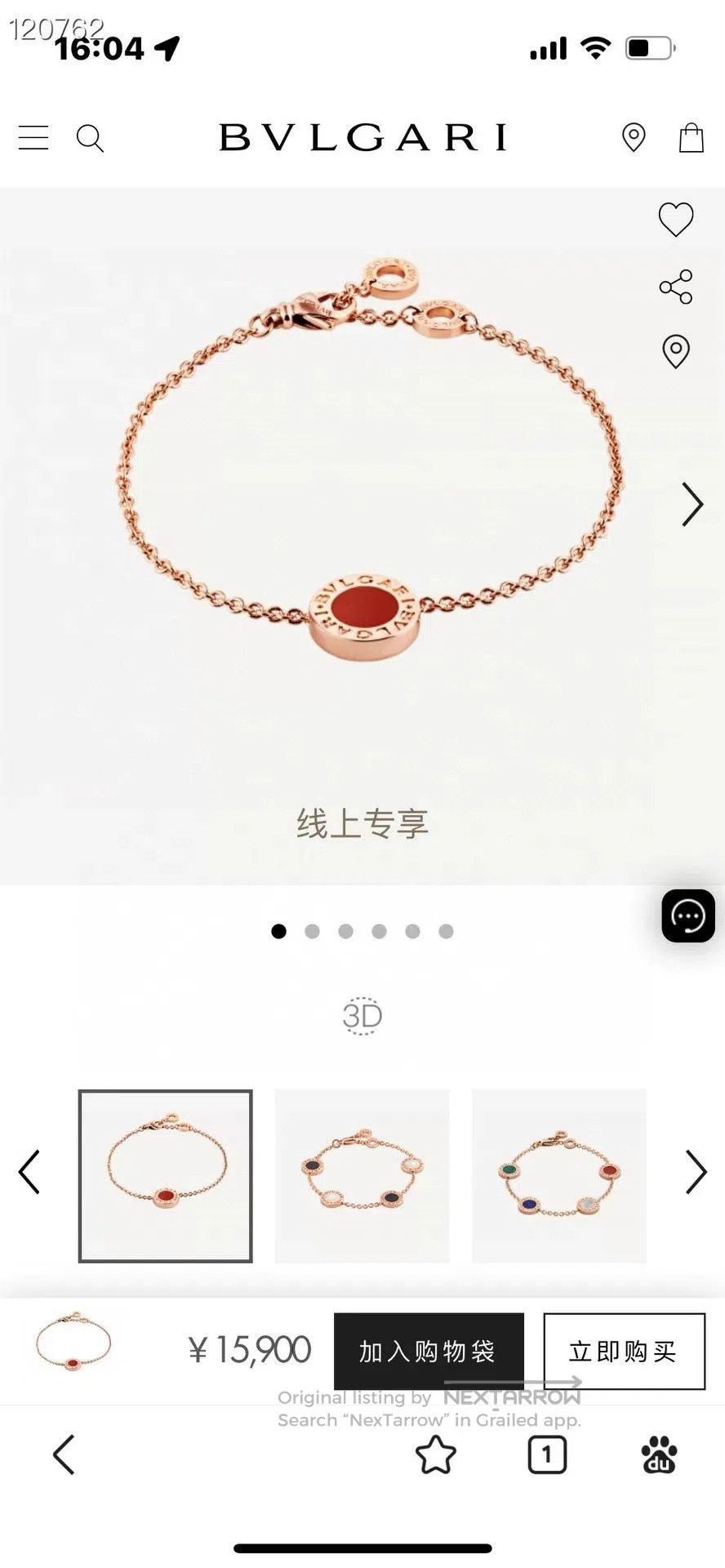
Task: Open the browser tabs view
Action: 547,1454
